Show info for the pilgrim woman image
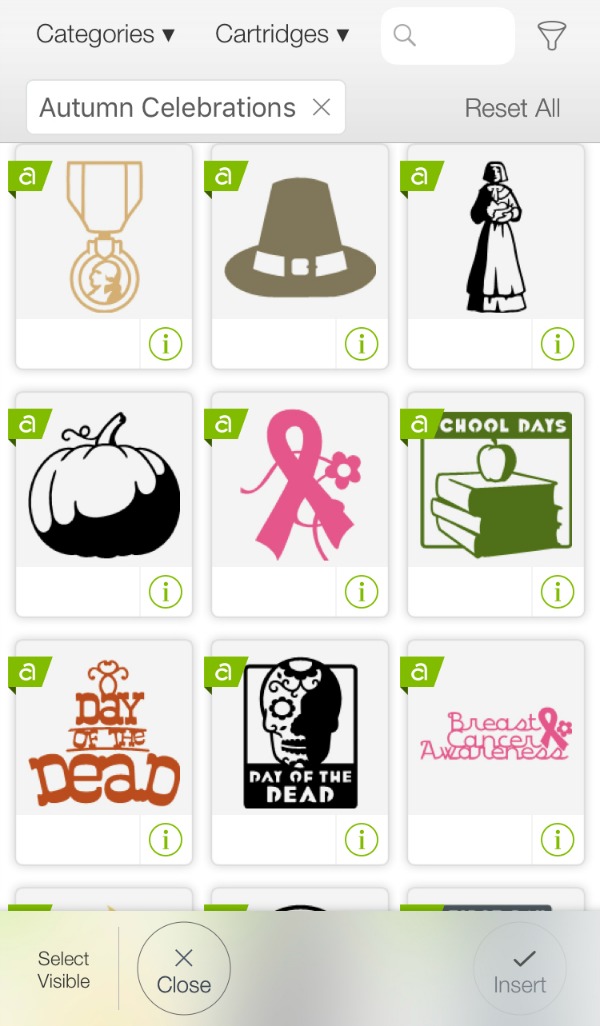Viewport: 600px width, 1026px height. (557, 344)
